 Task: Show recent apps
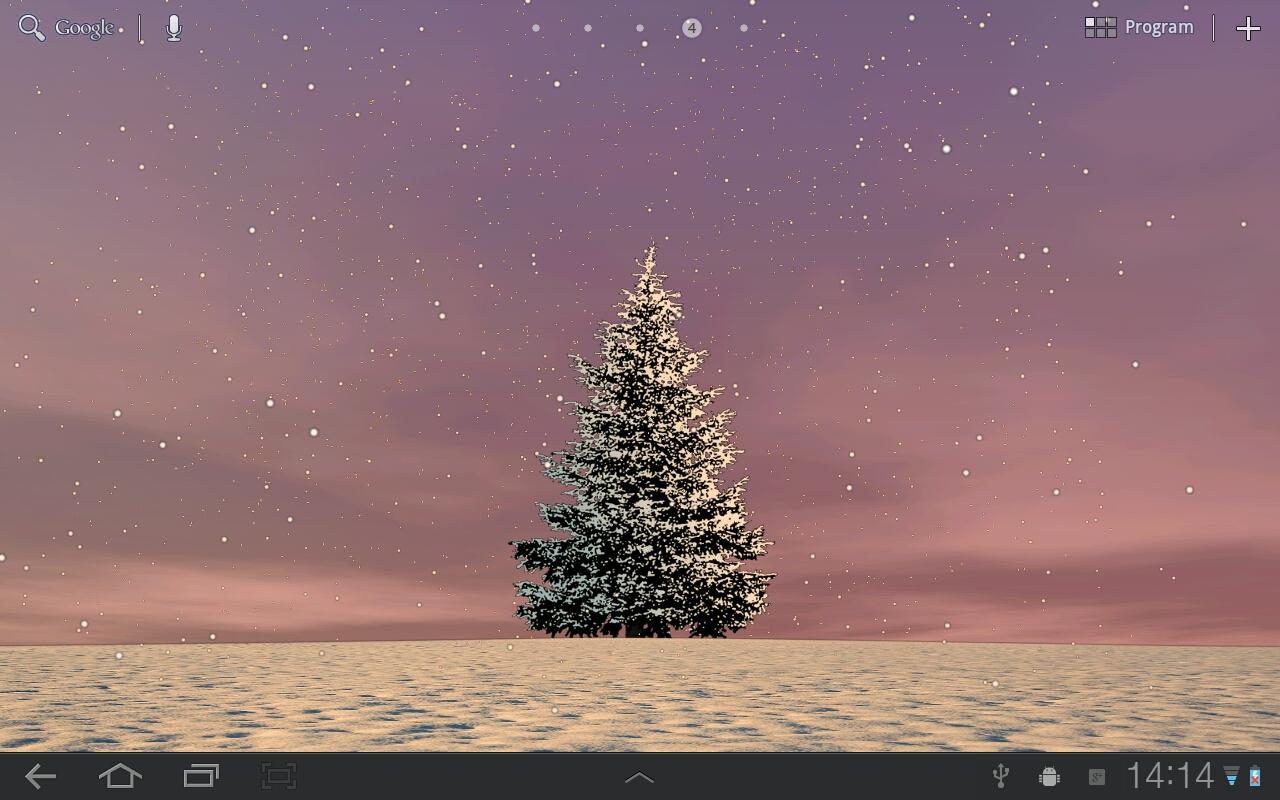click(201, 776)
